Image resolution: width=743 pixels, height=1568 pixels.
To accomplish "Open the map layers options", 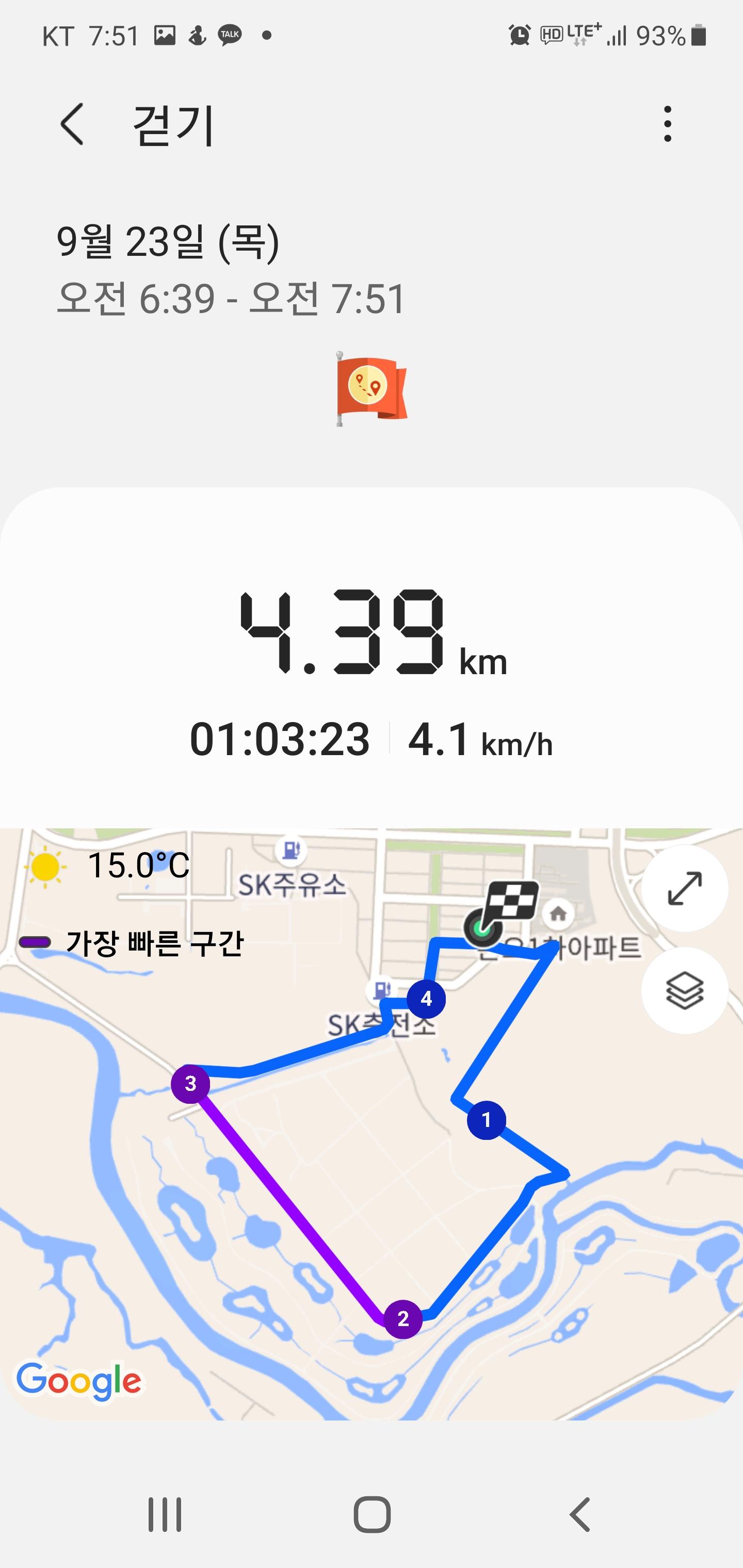I will point(685,990).
